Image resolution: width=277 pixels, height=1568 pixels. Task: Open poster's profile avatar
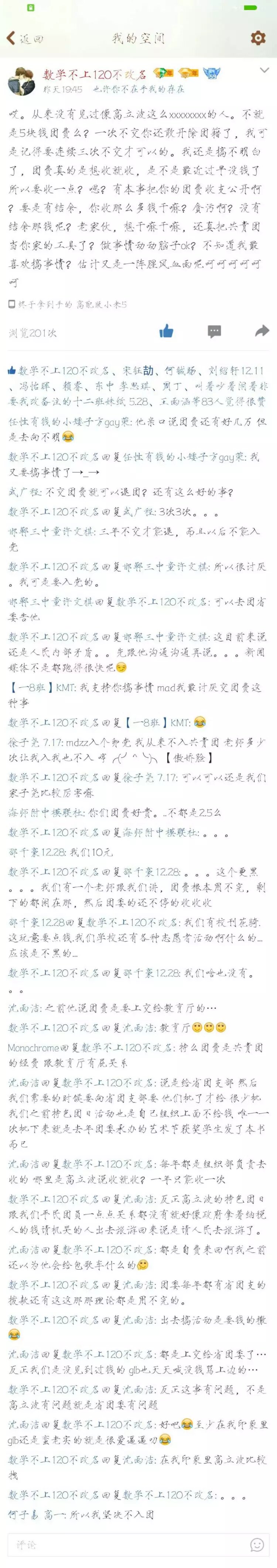21,81
